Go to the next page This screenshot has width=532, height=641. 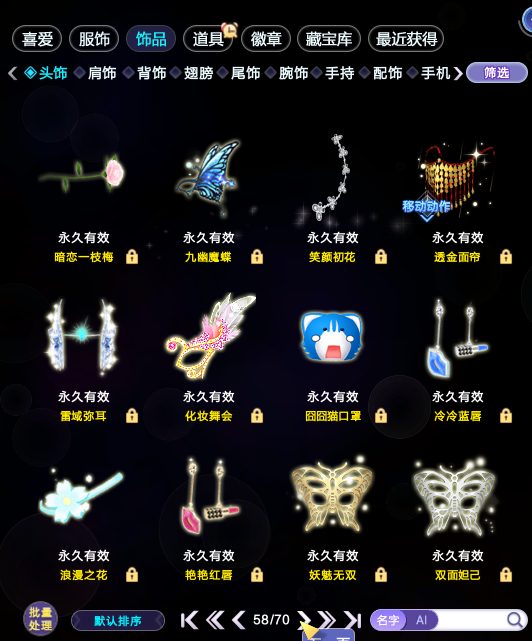pyautogui.click(x=304, y=620)
